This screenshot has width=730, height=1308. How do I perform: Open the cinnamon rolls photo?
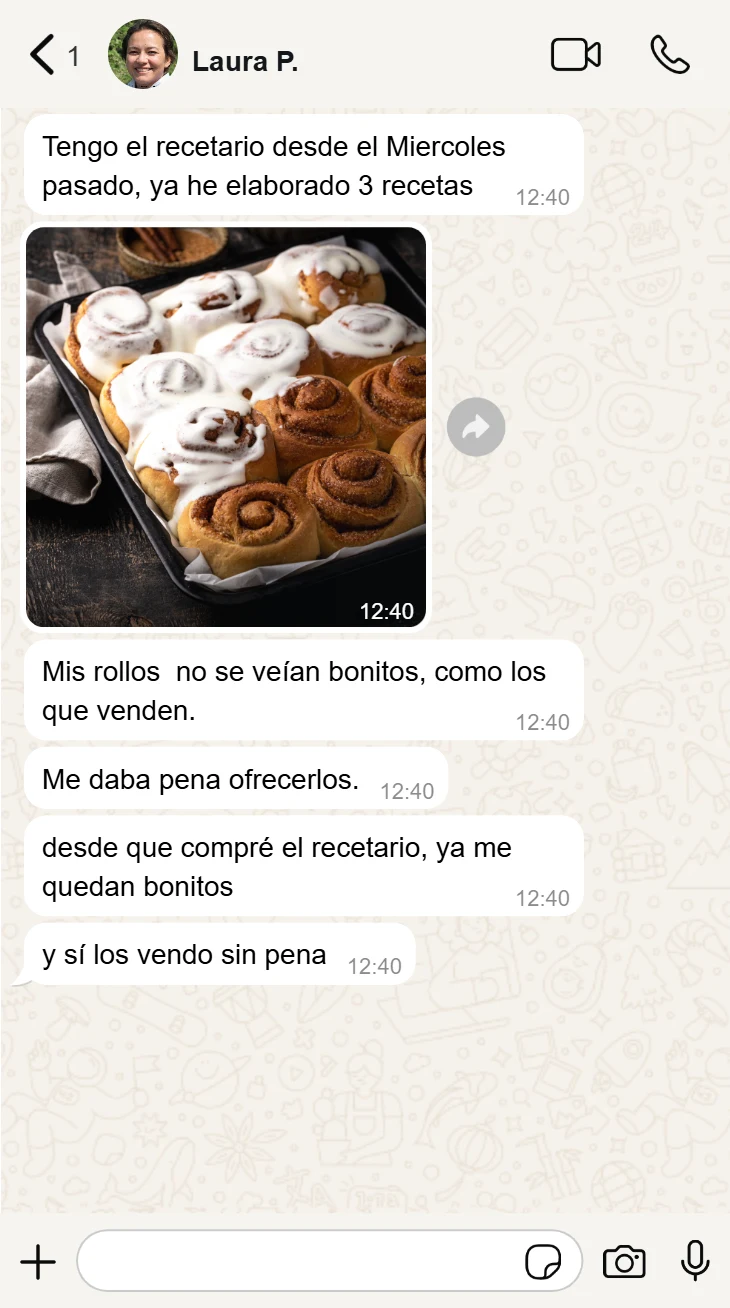coord(226,427)
